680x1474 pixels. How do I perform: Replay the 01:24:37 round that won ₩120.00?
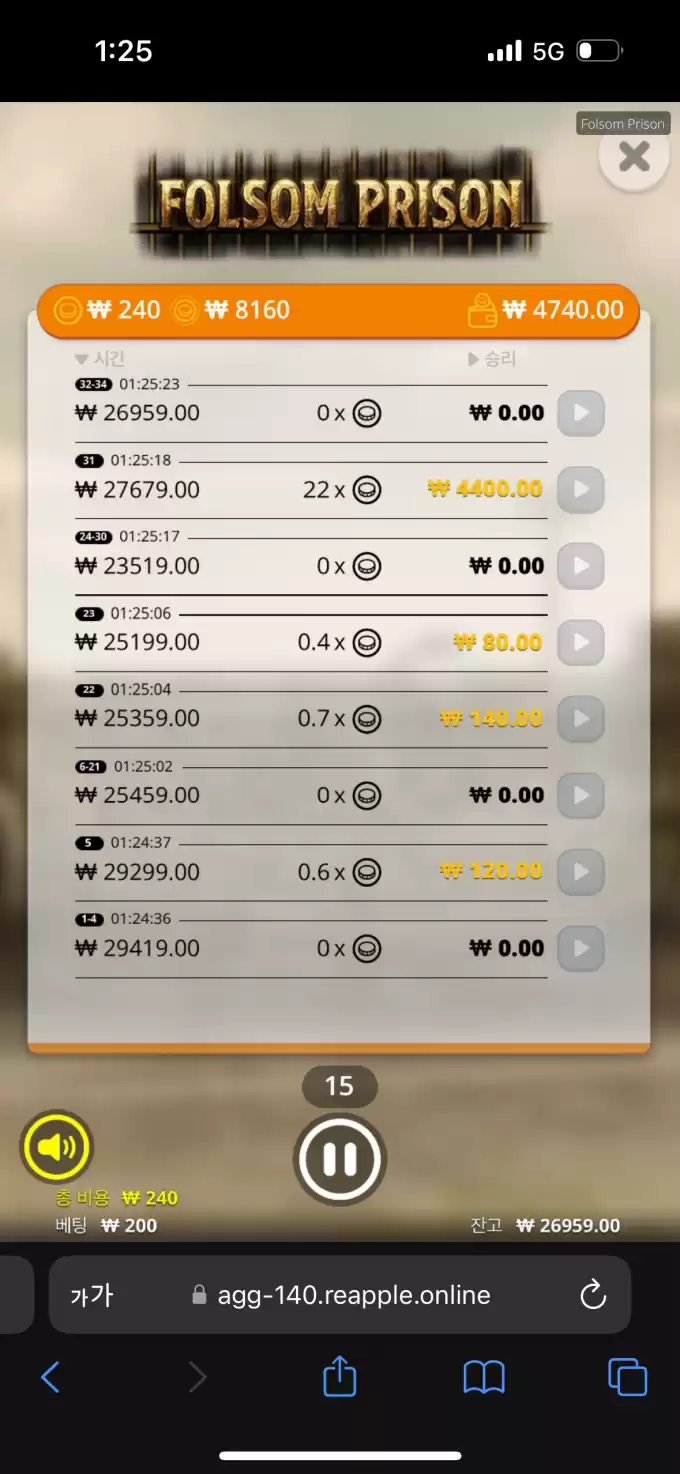click(580, 872)
